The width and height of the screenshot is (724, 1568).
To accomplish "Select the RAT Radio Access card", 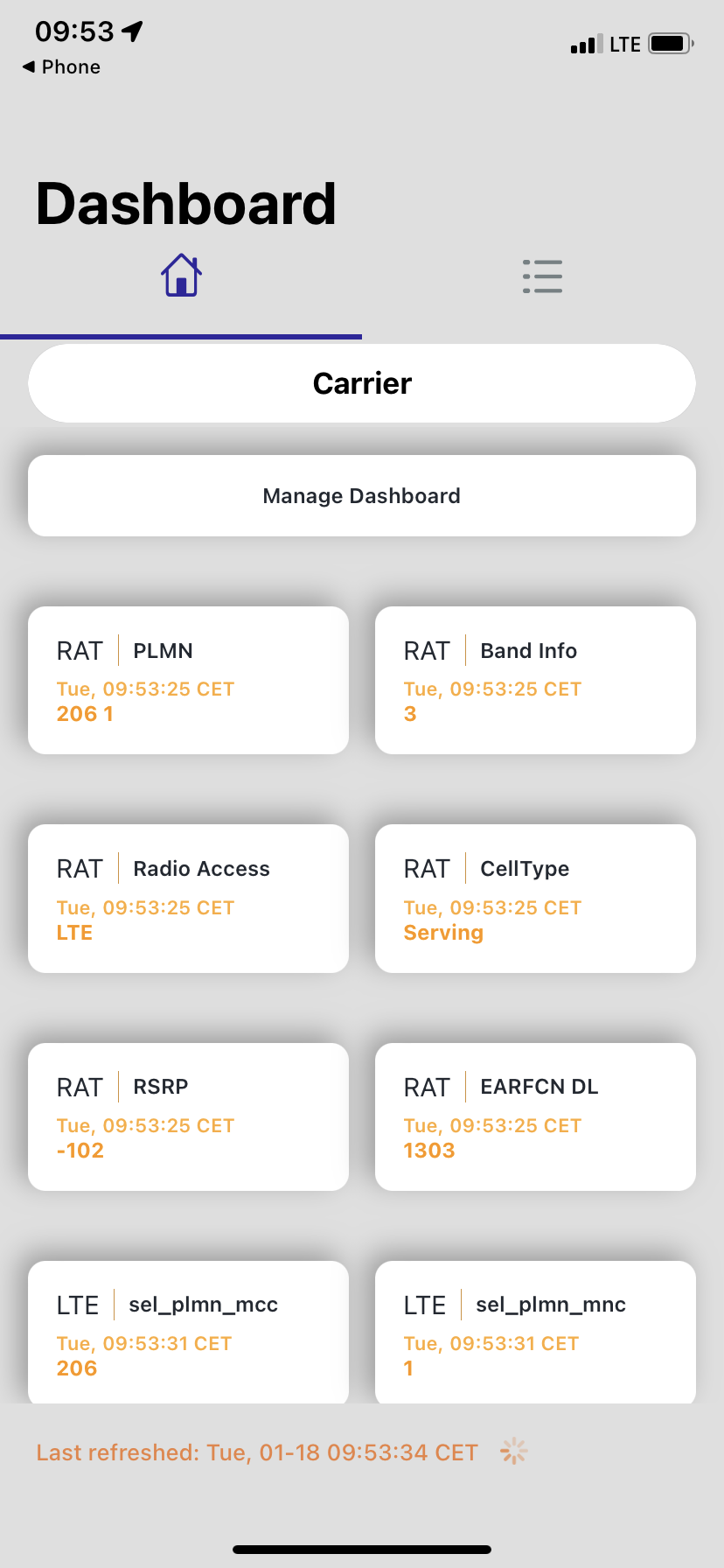I will (188, 899).
